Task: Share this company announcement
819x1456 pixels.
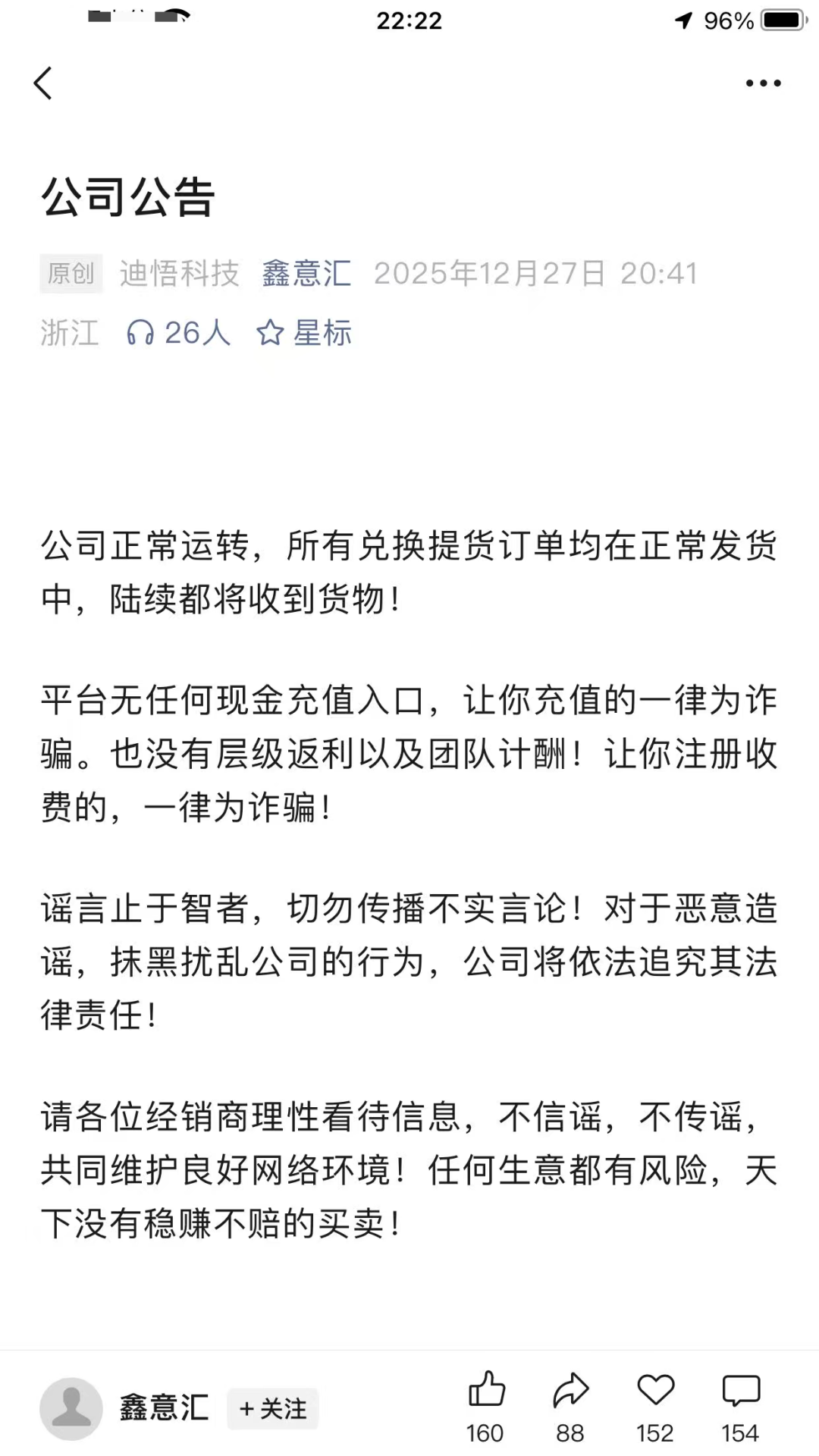Action: pyautogui.click(x=570, y=1391)
